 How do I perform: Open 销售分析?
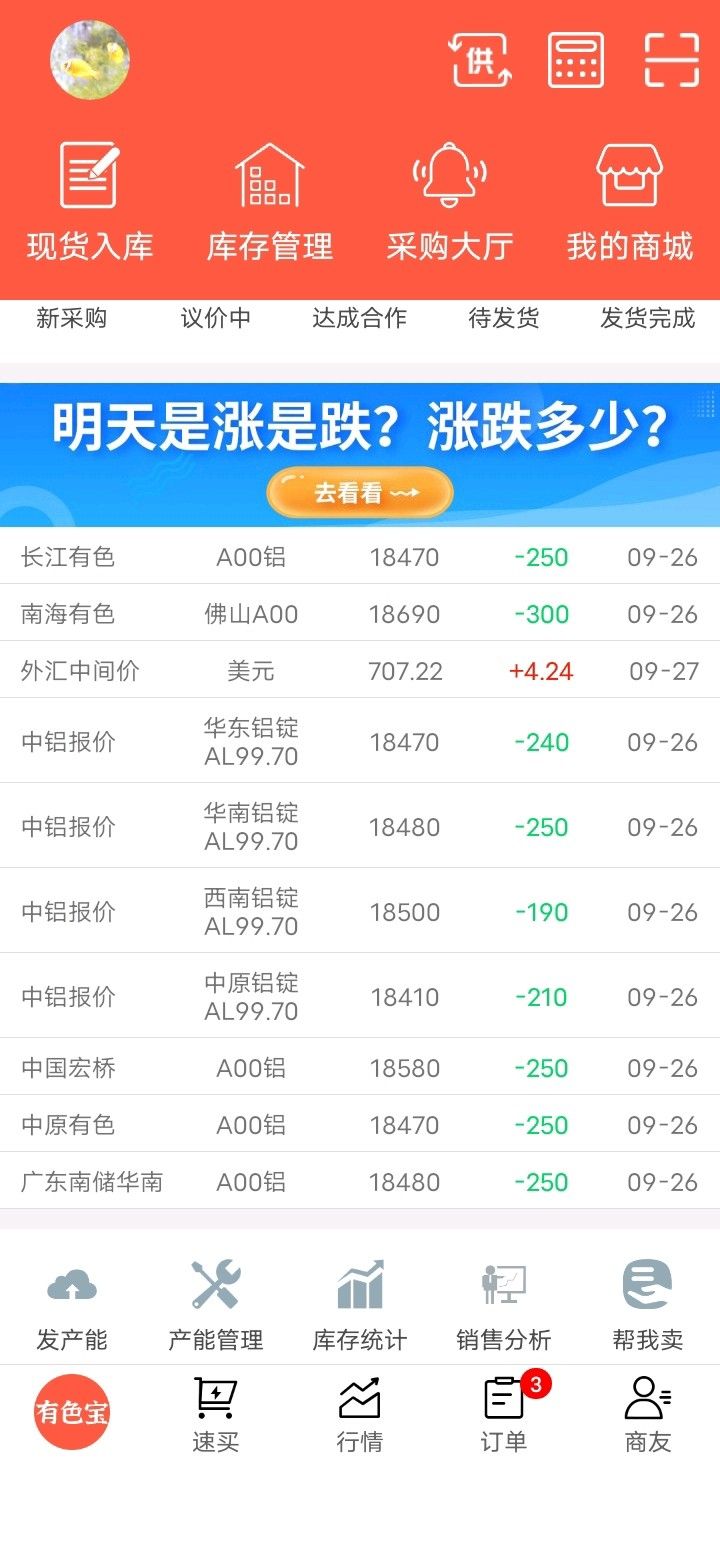[x=504, y=1305]
